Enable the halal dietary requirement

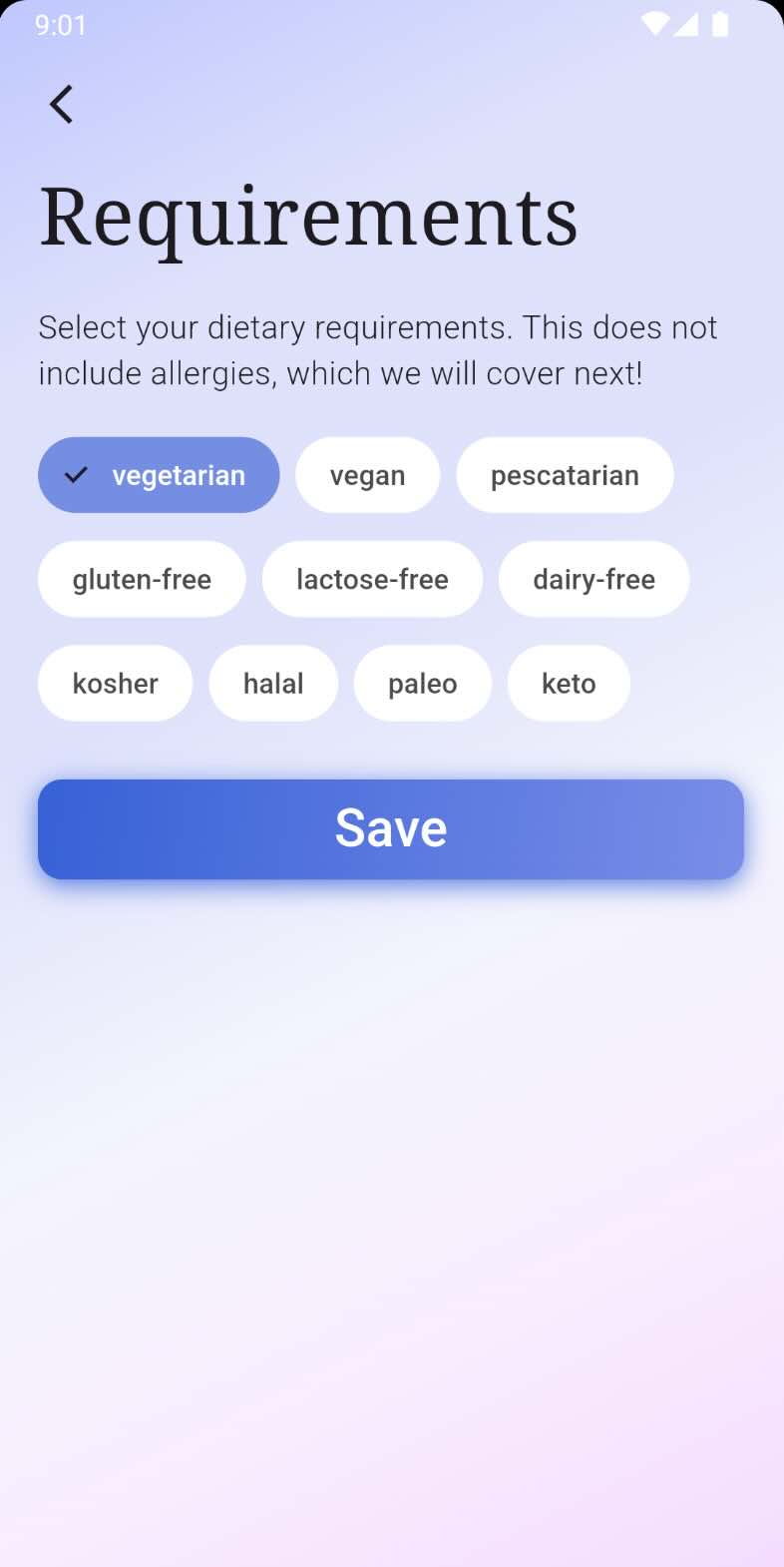273,683
